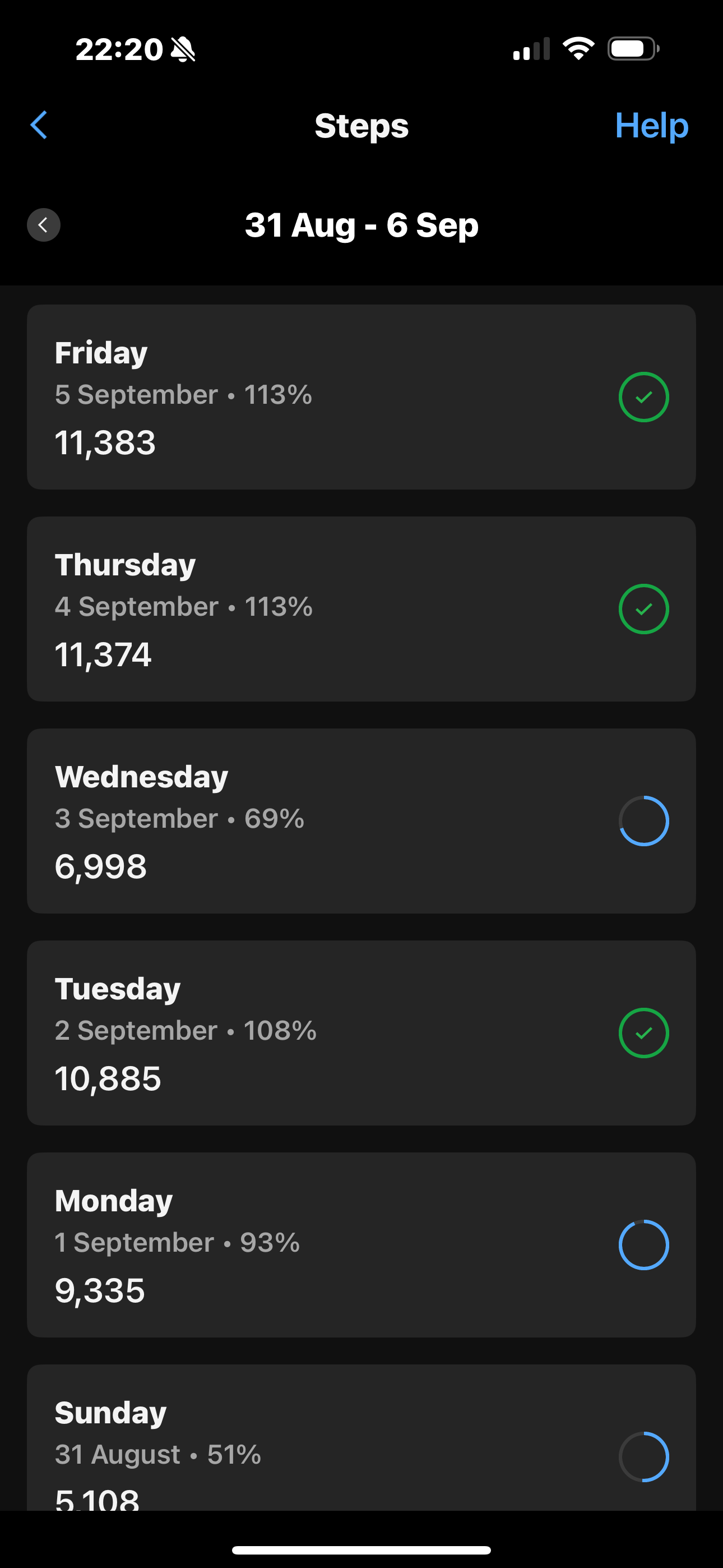Open Monday 1 September step details

click(x=361, y=1244)
